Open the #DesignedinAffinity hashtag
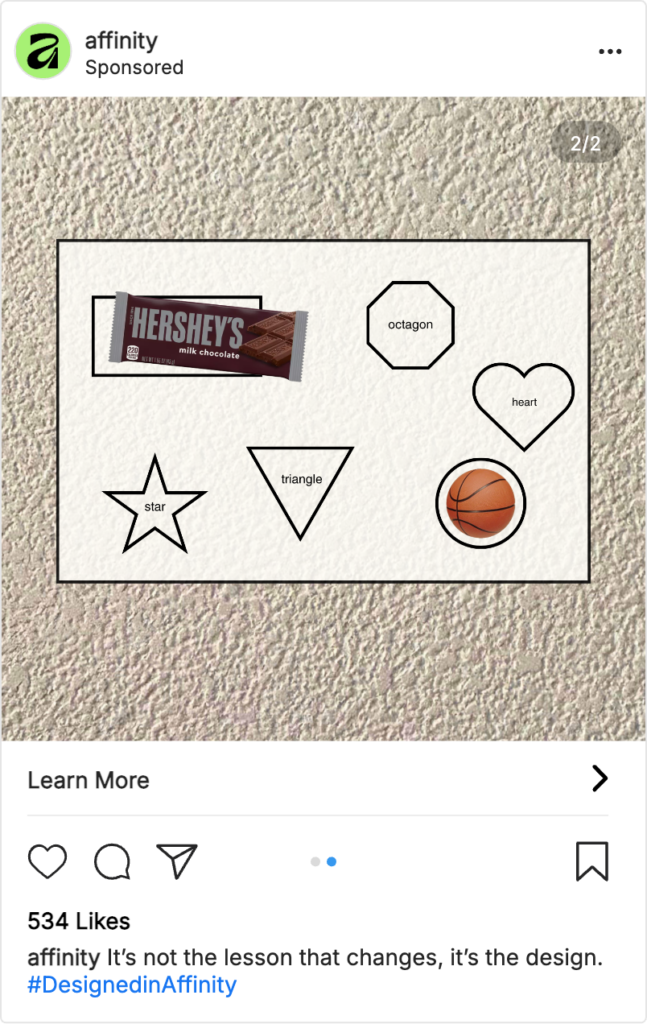The width and height of the screenshot is (647, 1024). [x=132, y=985]
